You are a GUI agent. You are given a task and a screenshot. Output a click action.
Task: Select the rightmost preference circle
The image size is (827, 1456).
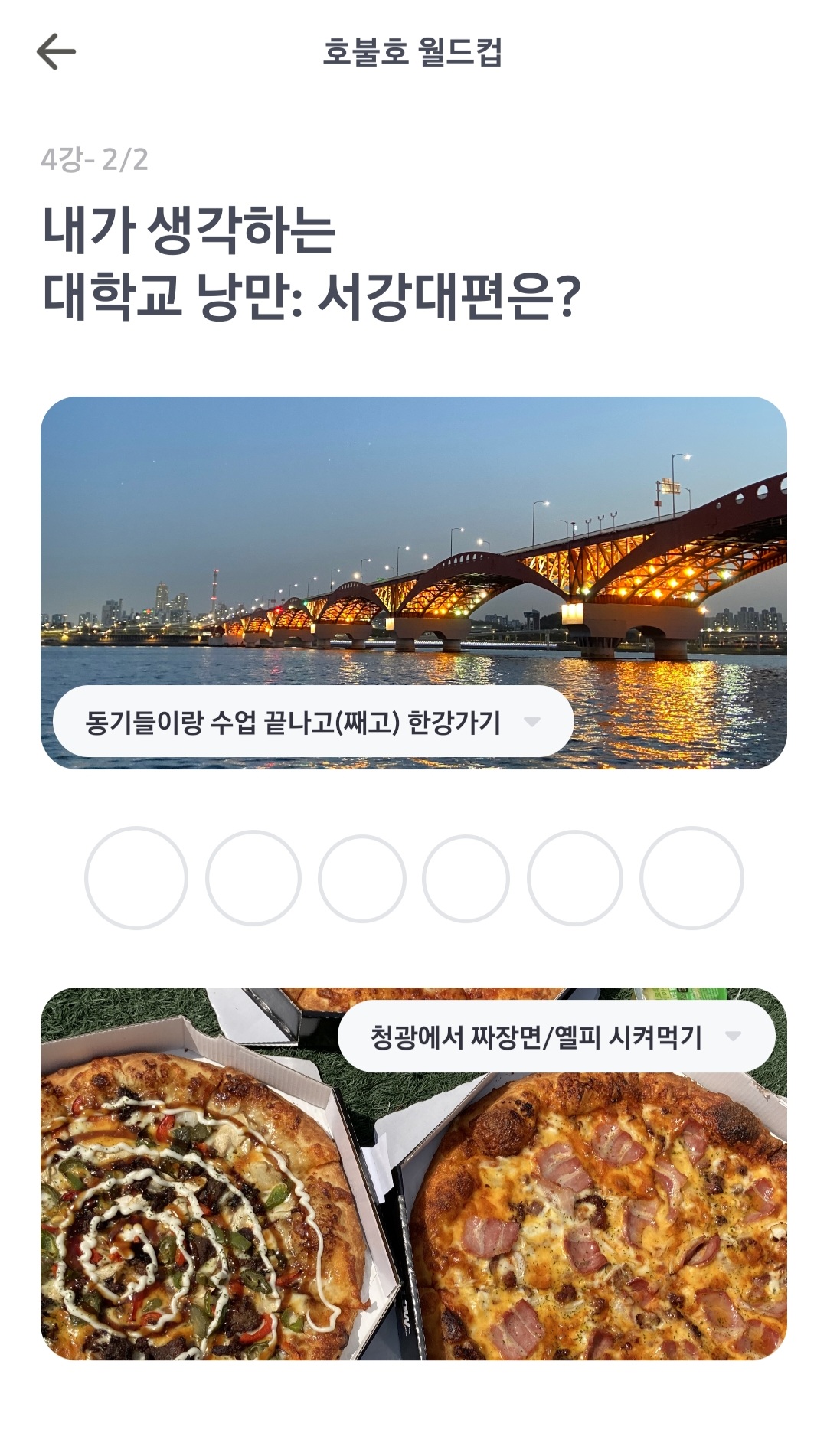click(x=691, y=877)
